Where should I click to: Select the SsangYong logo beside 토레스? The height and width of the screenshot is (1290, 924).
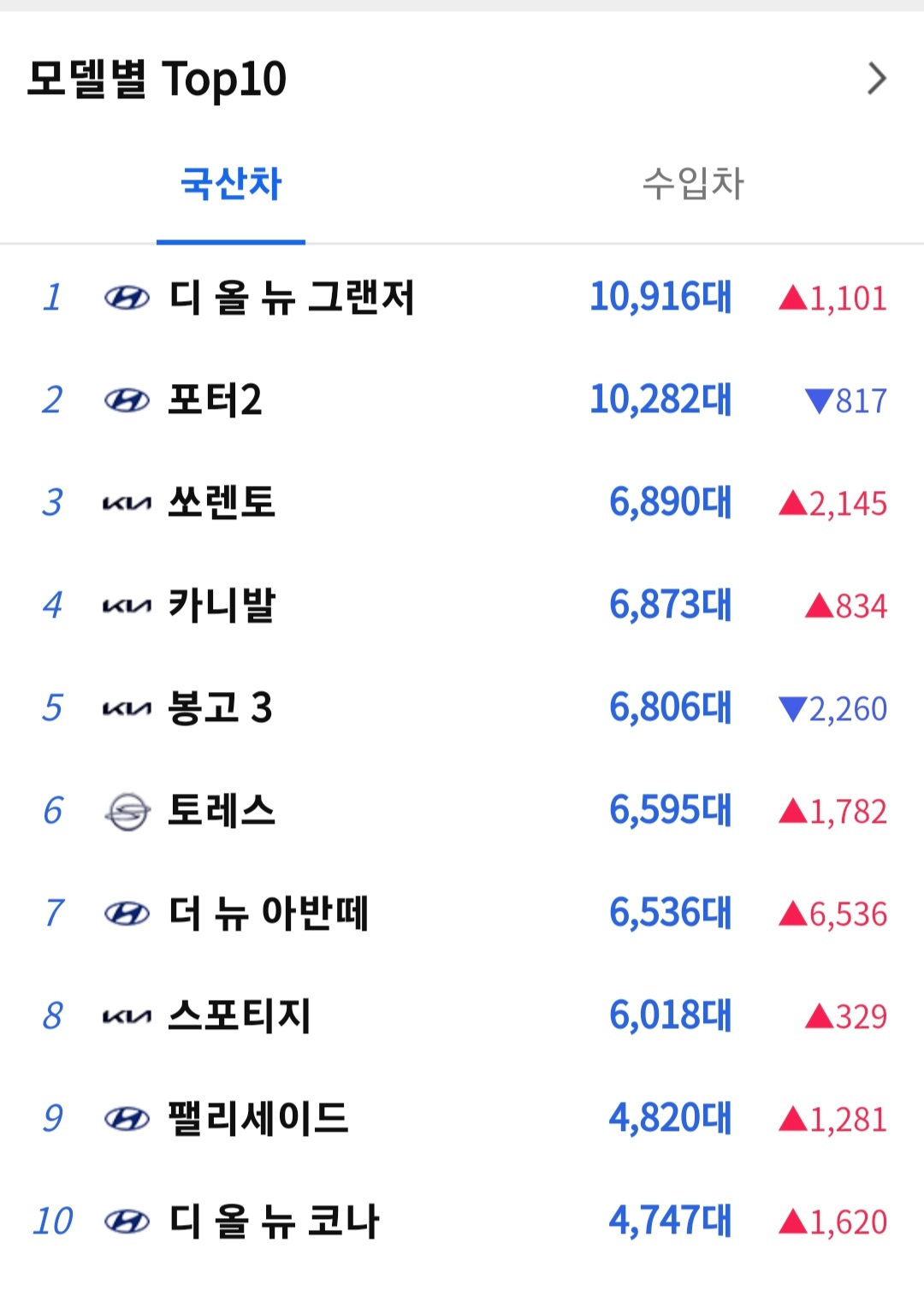(126, 811)
